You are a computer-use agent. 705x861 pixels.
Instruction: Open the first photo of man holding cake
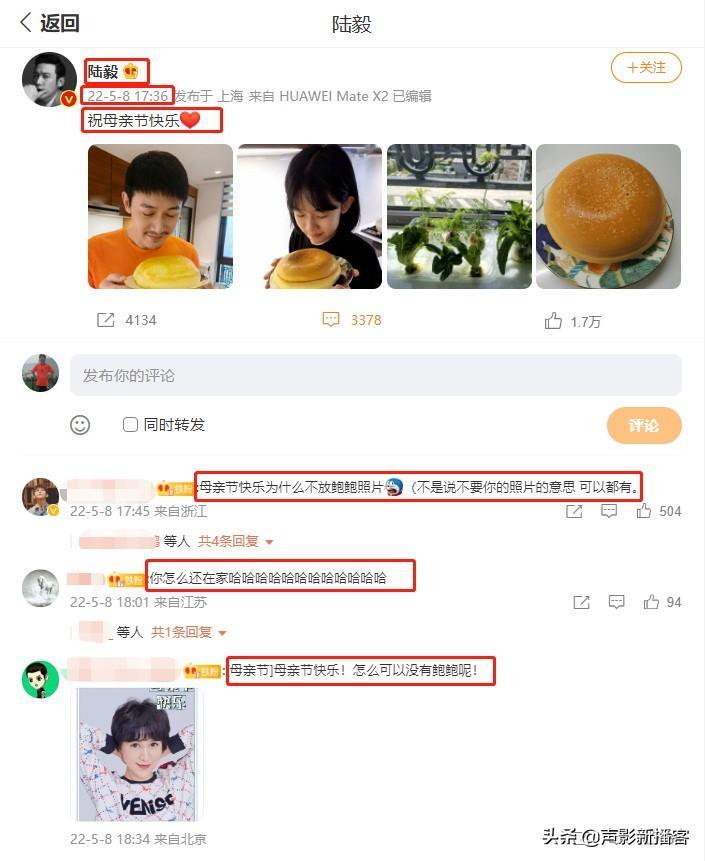[160, 216]
